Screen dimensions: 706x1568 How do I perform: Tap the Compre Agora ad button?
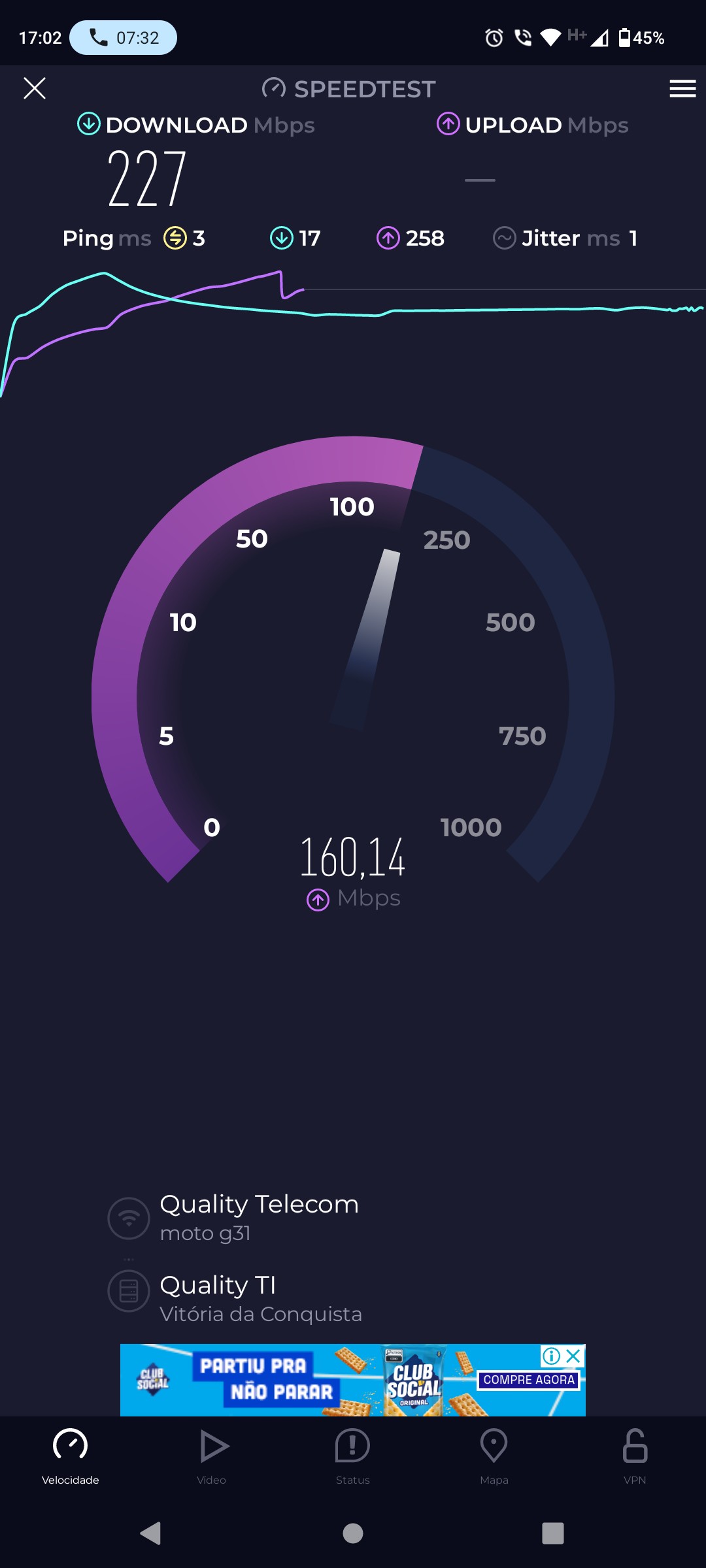pyautogui.click(x=528, y=1380)
